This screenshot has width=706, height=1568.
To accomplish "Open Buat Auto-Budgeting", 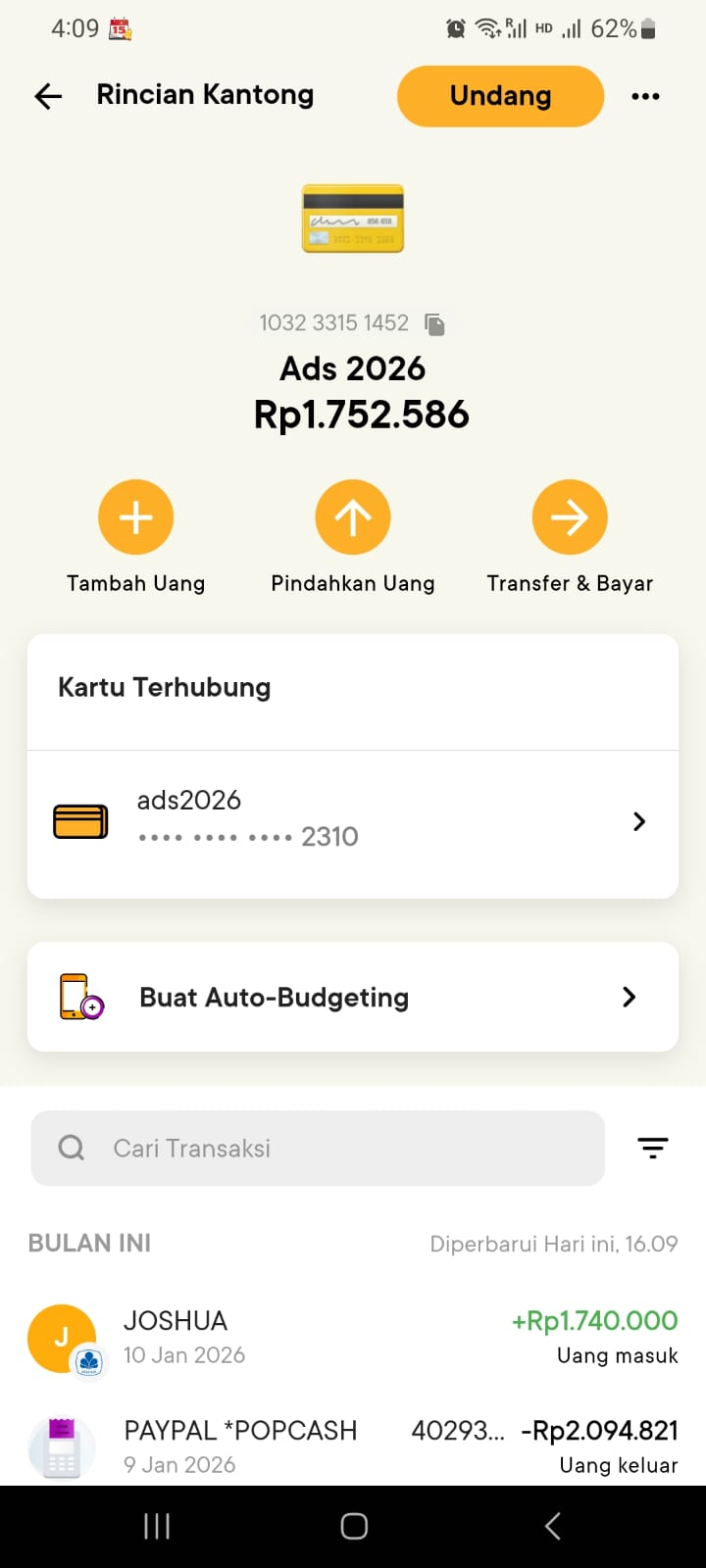I will coord(353,997).
